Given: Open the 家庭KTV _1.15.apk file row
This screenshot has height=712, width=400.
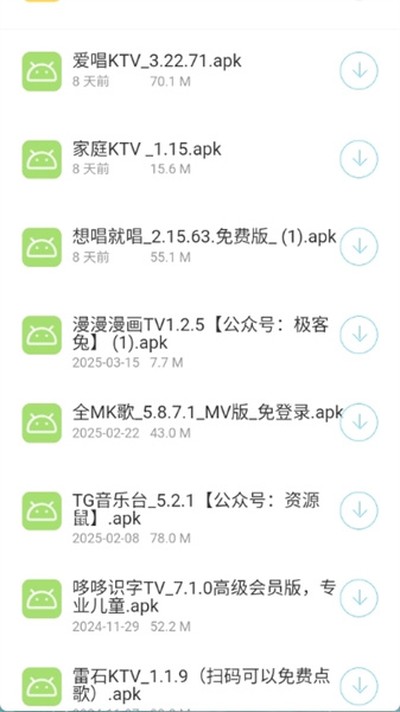Looking at the screenshot, I should [200, 159].
